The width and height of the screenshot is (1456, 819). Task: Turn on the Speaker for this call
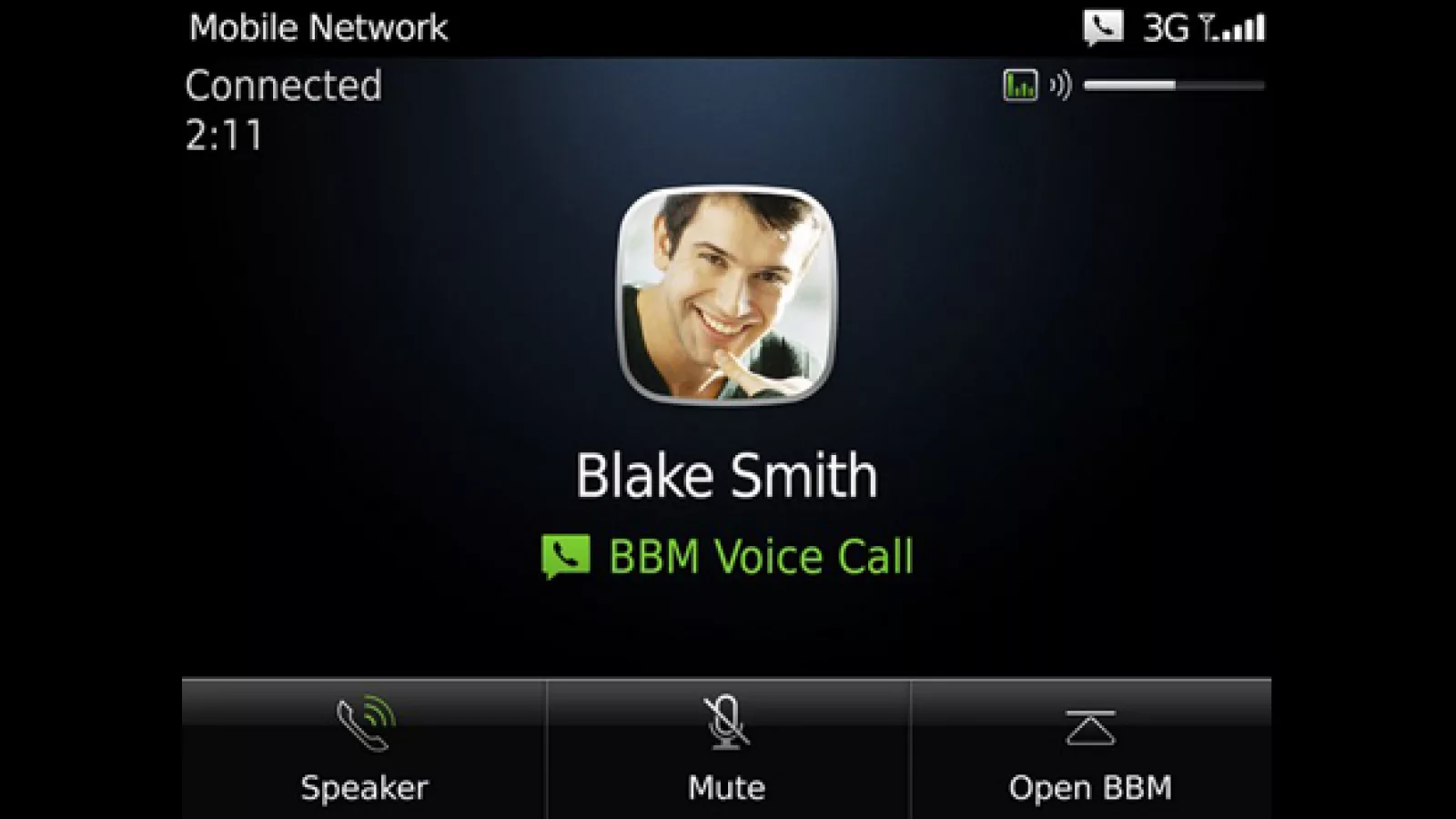click(364, 748)
